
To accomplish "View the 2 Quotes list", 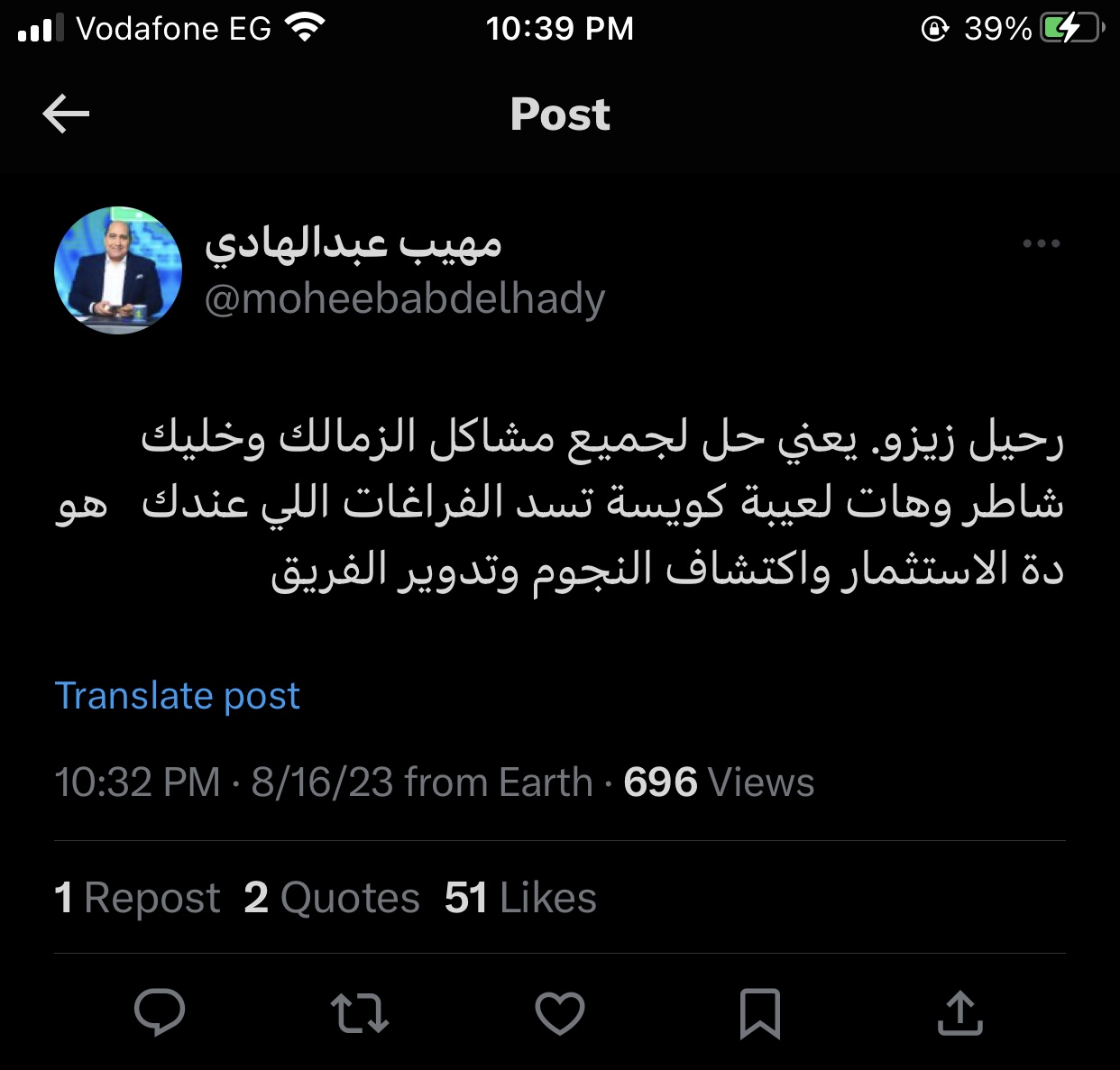I will [x=332, y=898].
